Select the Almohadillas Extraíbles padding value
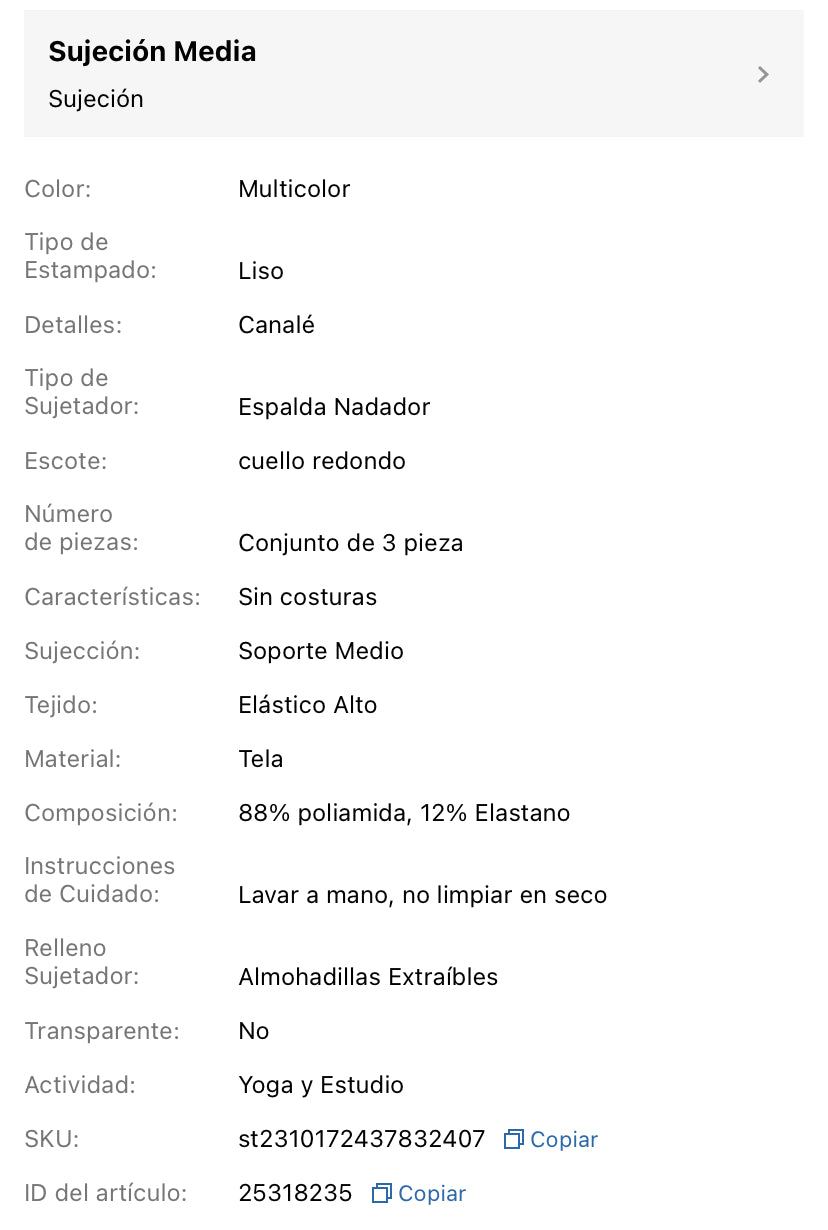 pyautogui.click(x=368, y=977)
